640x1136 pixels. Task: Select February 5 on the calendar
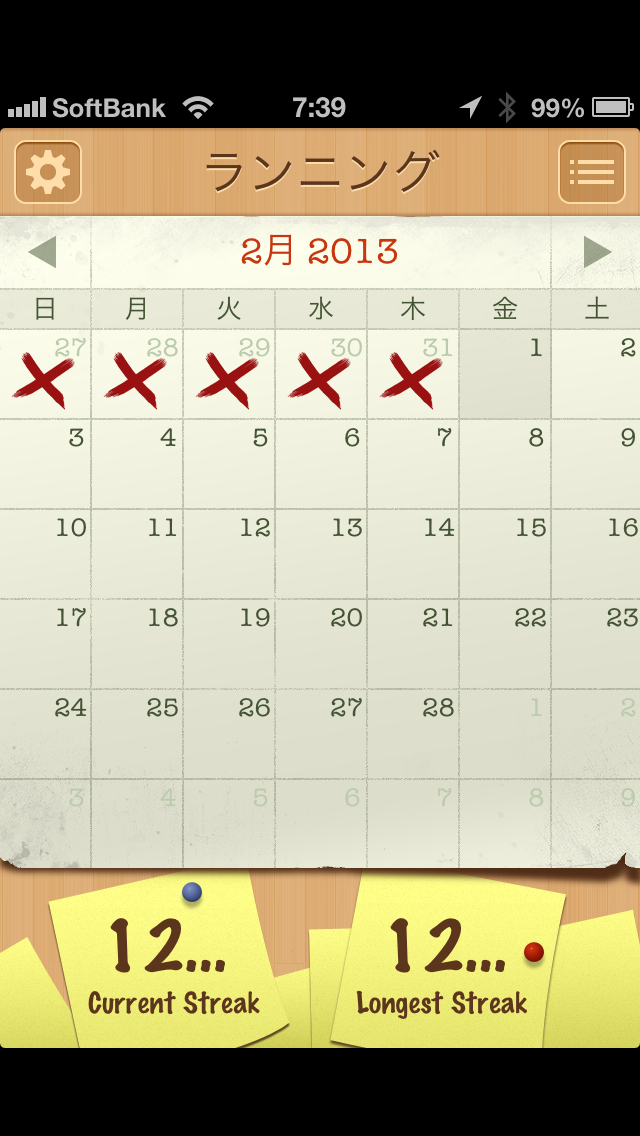(x=229, y=465)
